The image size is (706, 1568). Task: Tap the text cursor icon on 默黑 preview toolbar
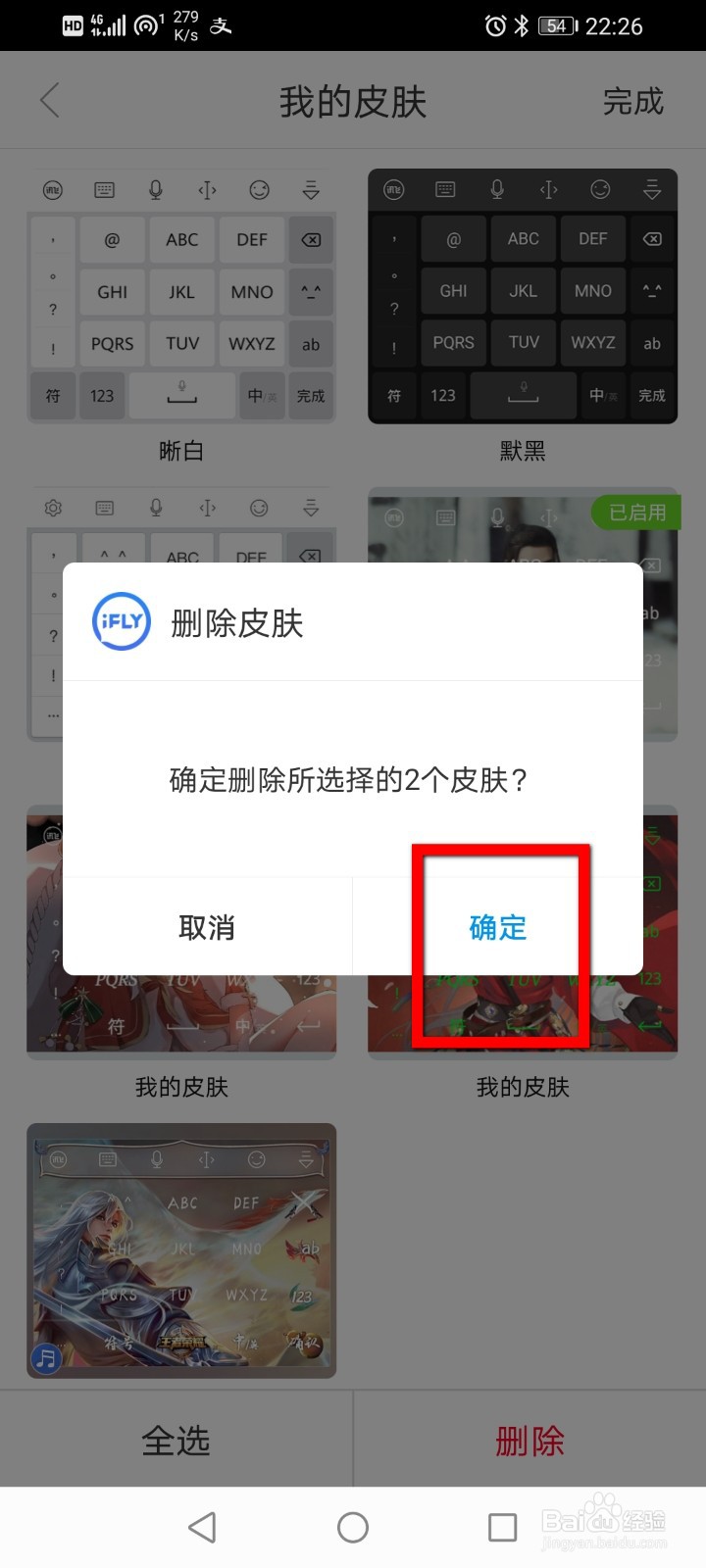(549, 190)
